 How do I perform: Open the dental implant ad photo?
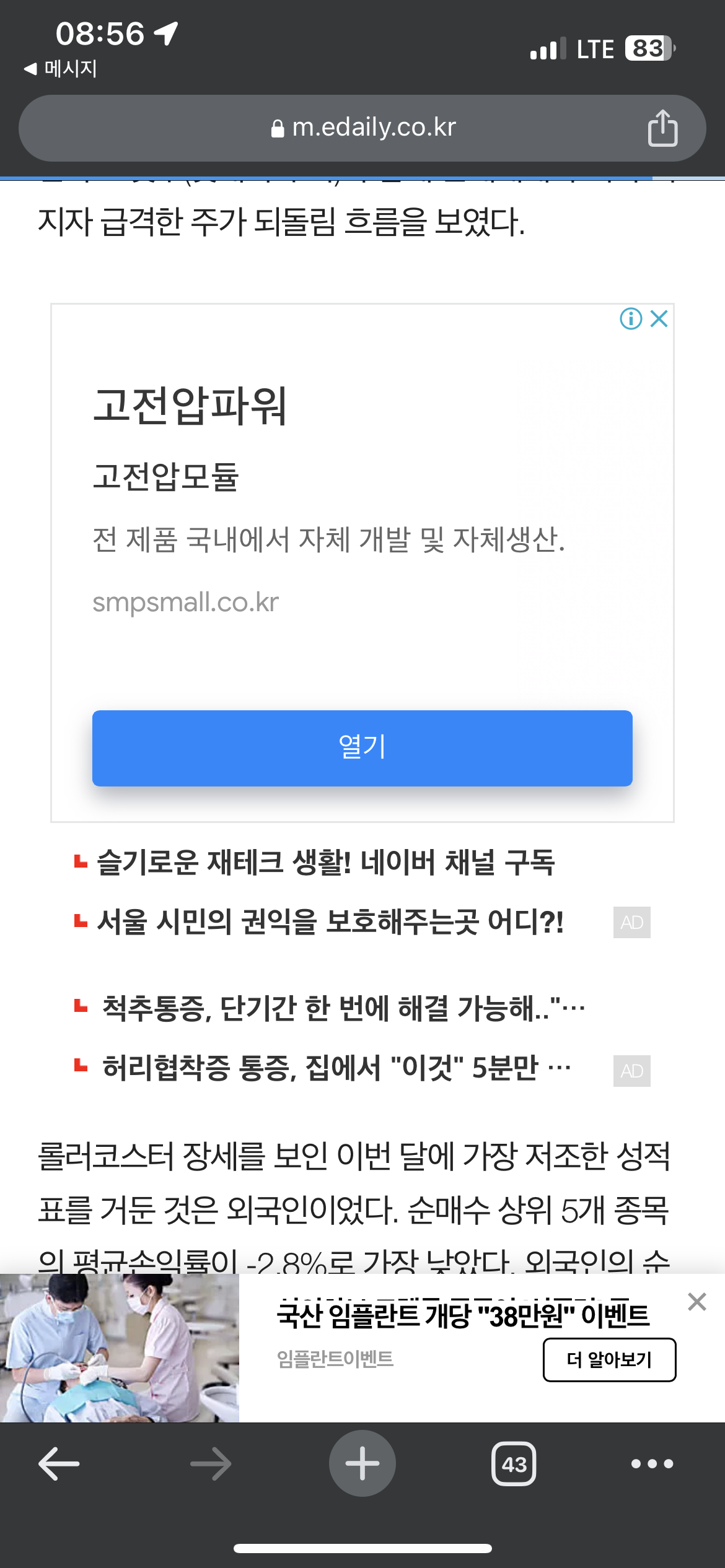[x=120, y=1348]
